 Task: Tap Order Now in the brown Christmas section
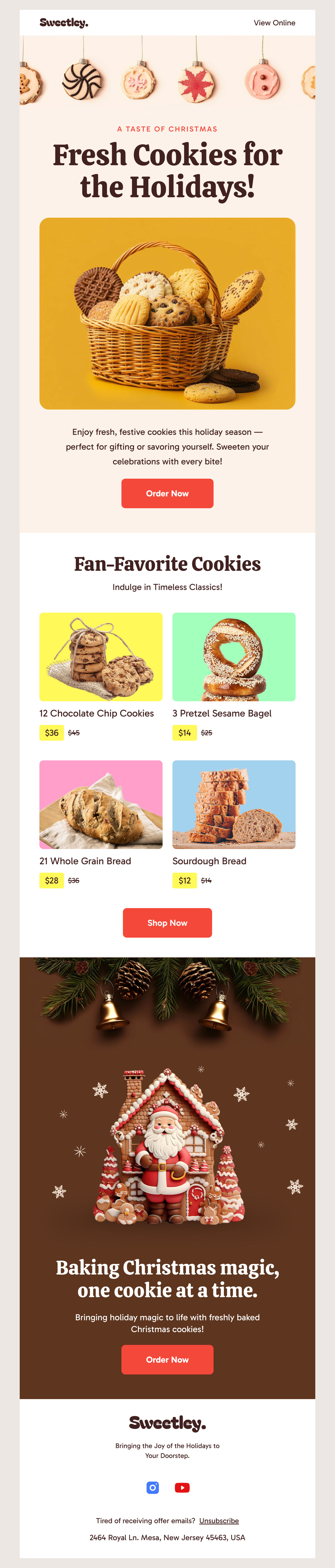pyautogui.click(x=167, y=1359)
